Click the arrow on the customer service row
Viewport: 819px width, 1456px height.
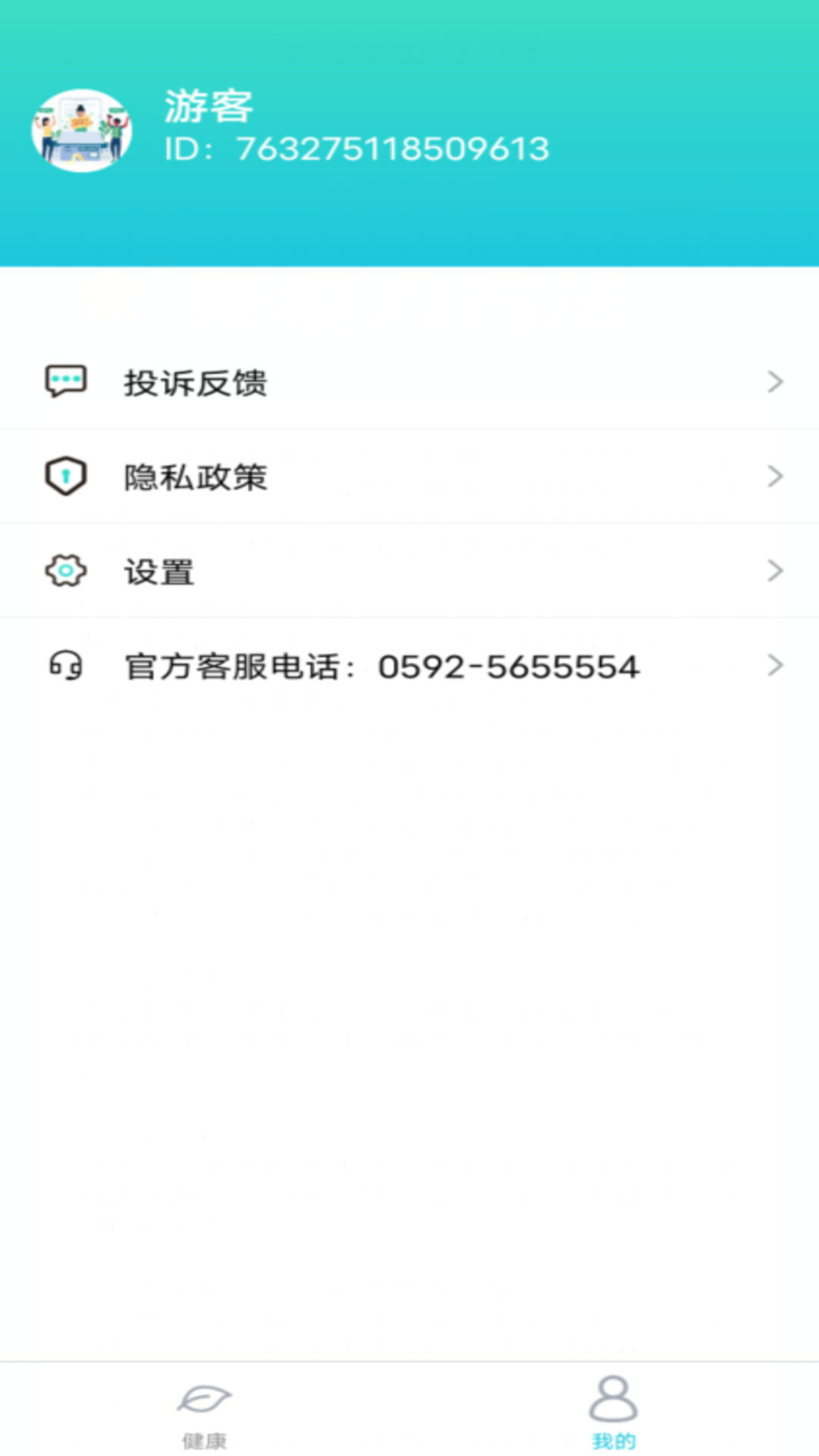(x=774, y=666)
